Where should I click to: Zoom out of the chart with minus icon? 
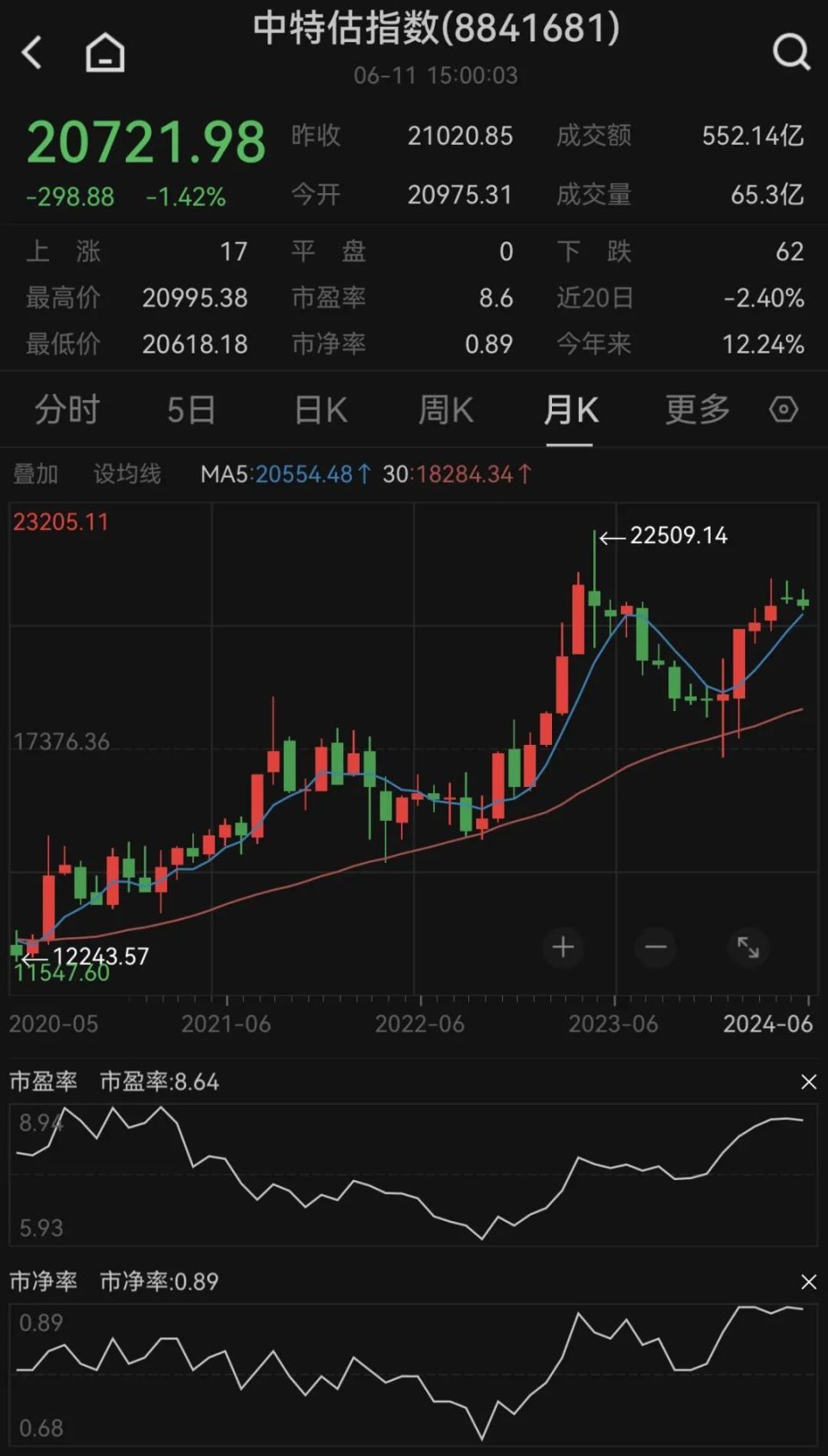pos(655,947)
